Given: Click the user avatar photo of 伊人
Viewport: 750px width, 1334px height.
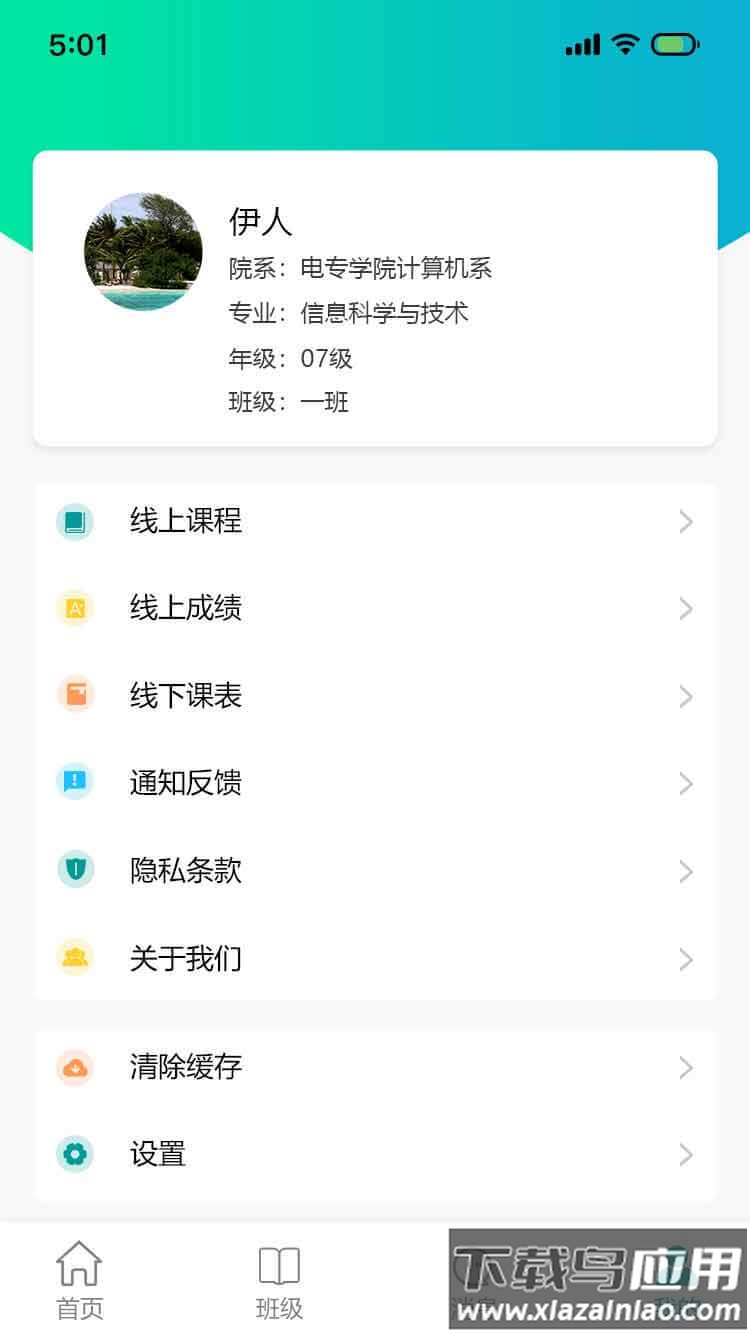Looking at the screenshot, I should tap(143, 252).
